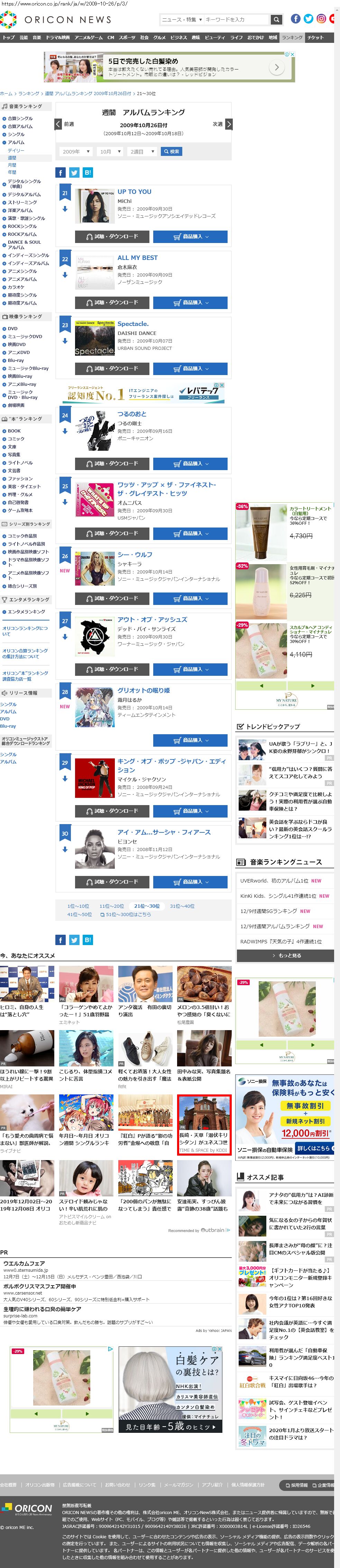
Task: Open the 10月 month dropdown
Action: [x=110, y=151]
